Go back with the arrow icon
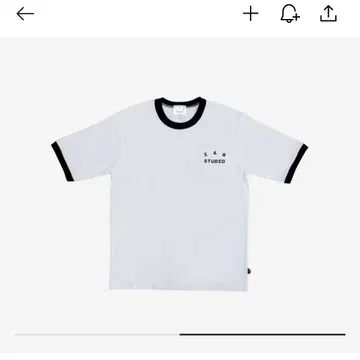Viewport: 360px width, 360px height. pyautogui.click(x=25, y=14)
